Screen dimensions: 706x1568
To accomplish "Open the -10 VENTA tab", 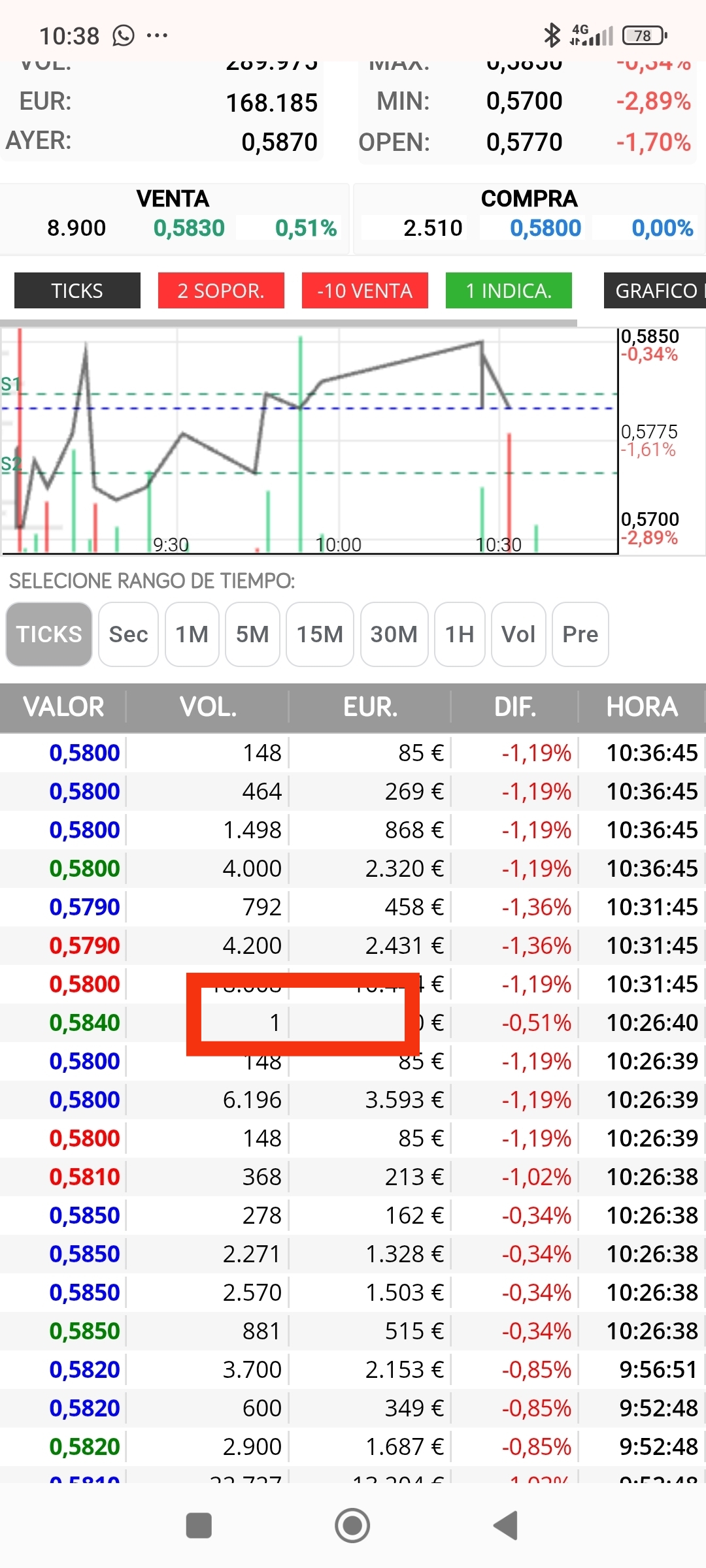I will tap(365, 290).
